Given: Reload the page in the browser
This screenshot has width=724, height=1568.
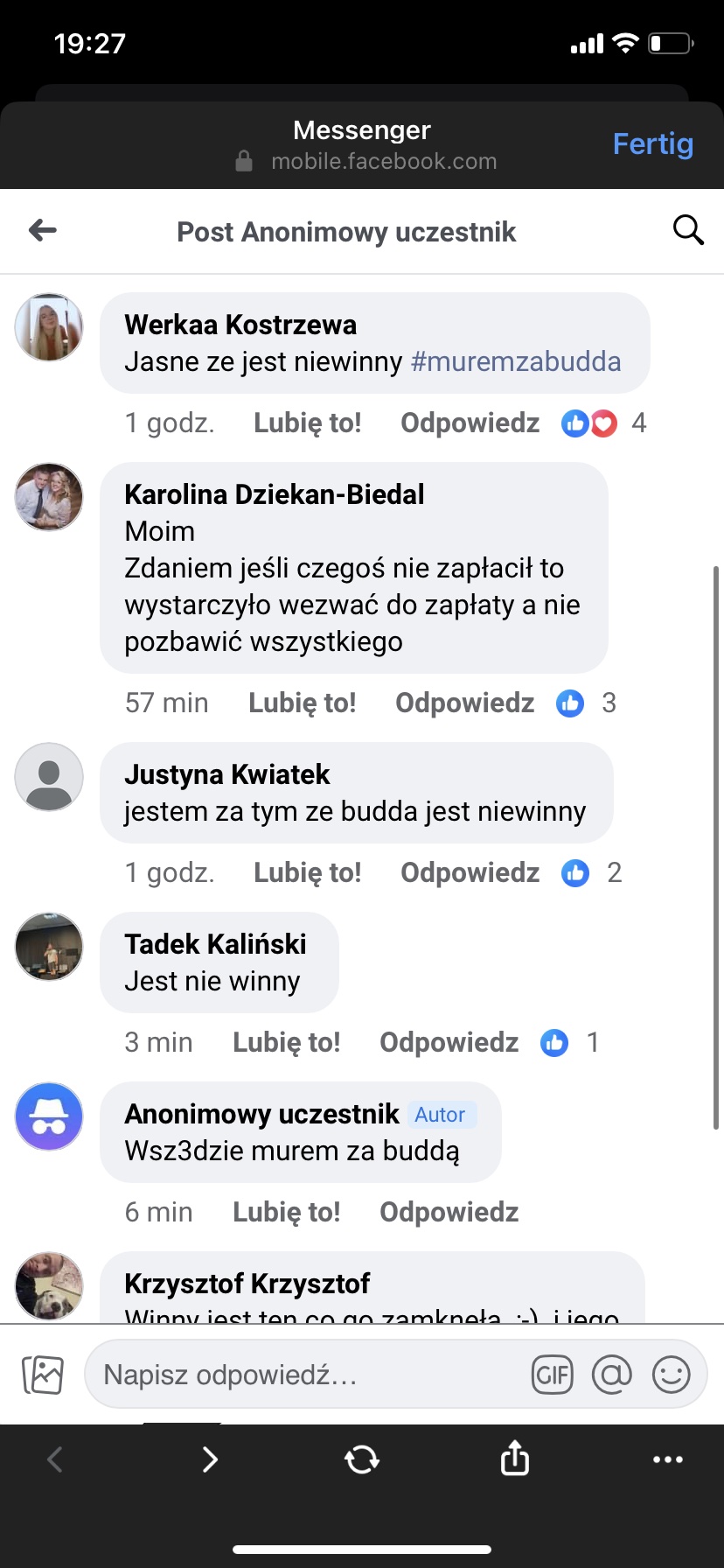Looking at the screenshot, I should coord(362,1459).
